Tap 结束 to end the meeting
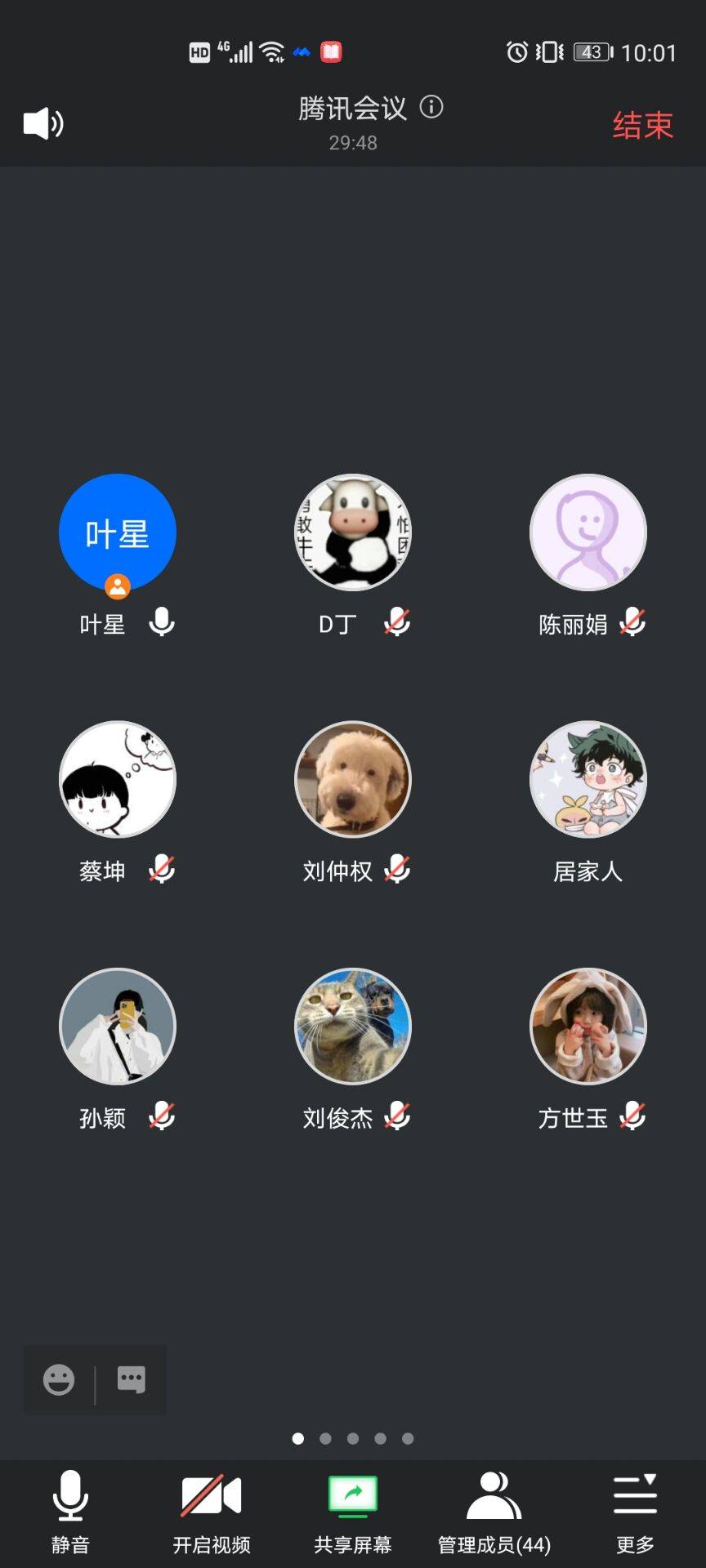Viewport: 706px width, 1568px height. pos(642,125)
